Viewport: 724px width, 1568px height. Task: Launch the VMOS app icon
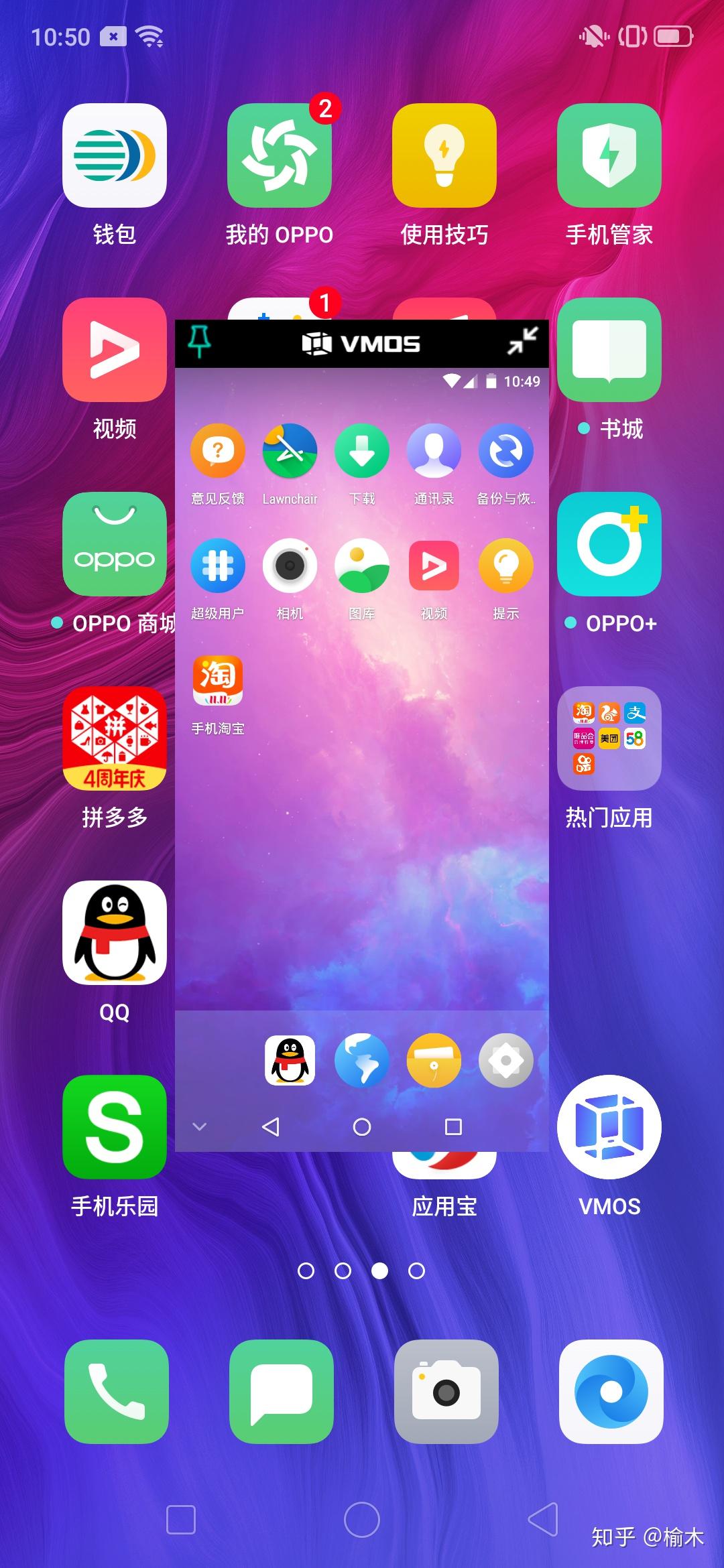tap(609, 1127)
